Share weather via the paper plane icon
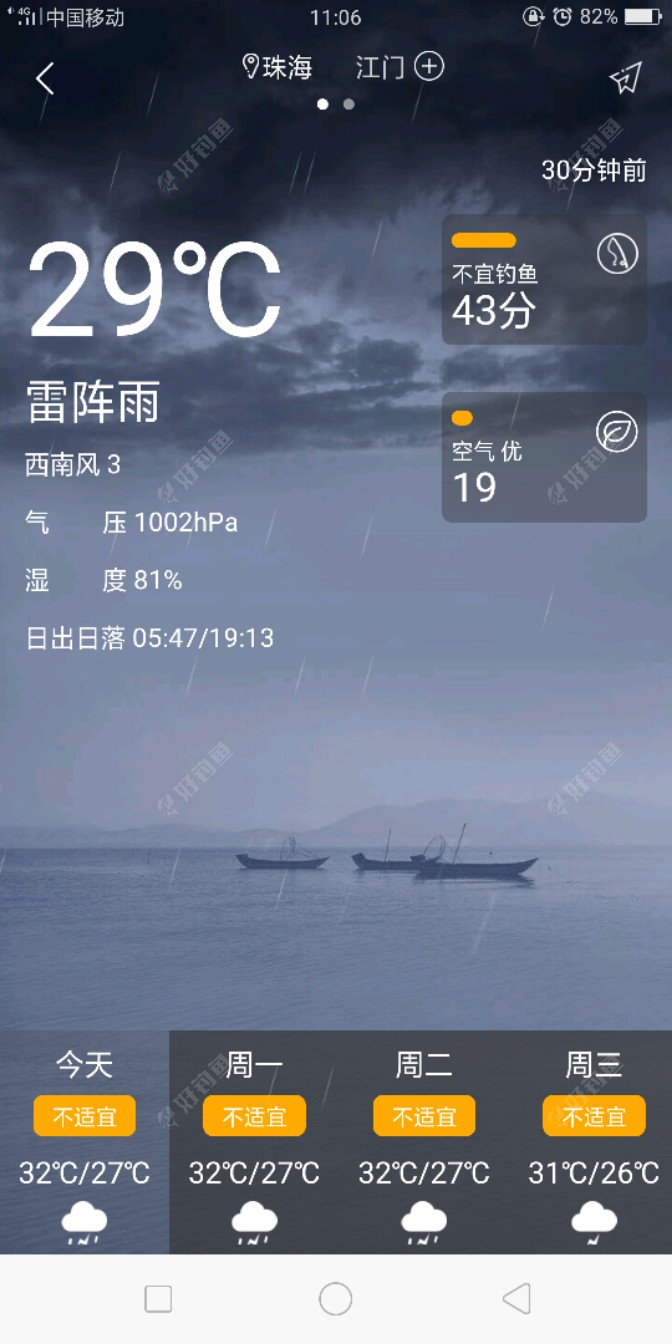The width and height of the screenshot is (672, 1344). pos(625,78)
